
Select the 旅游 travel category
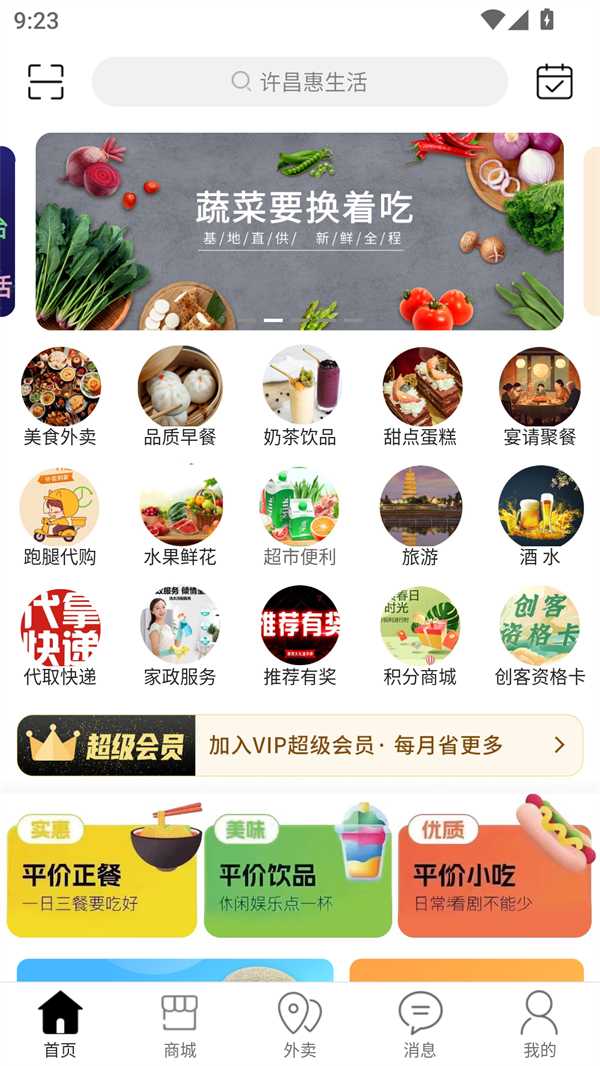pos(420,517)
